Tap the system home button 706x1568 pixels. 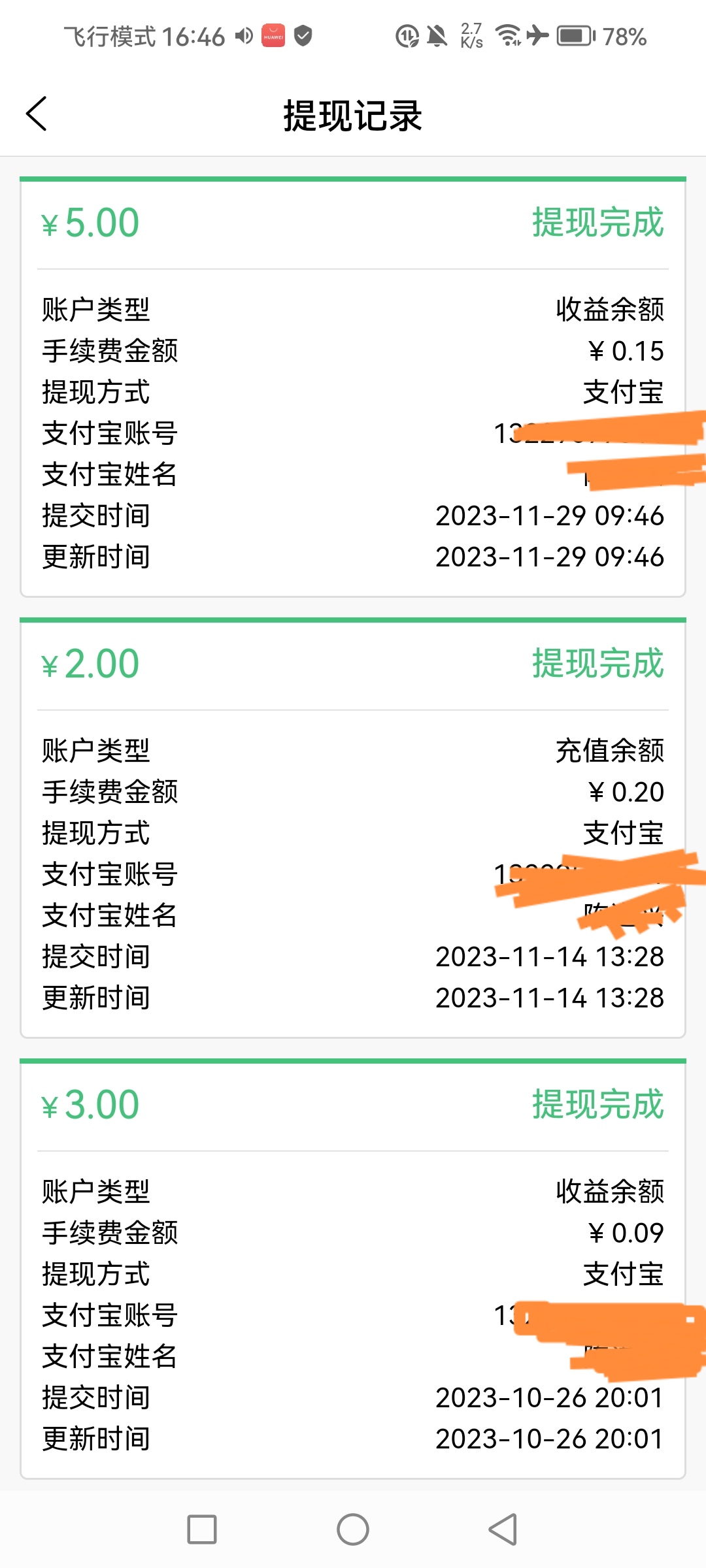pos(353,1529)
